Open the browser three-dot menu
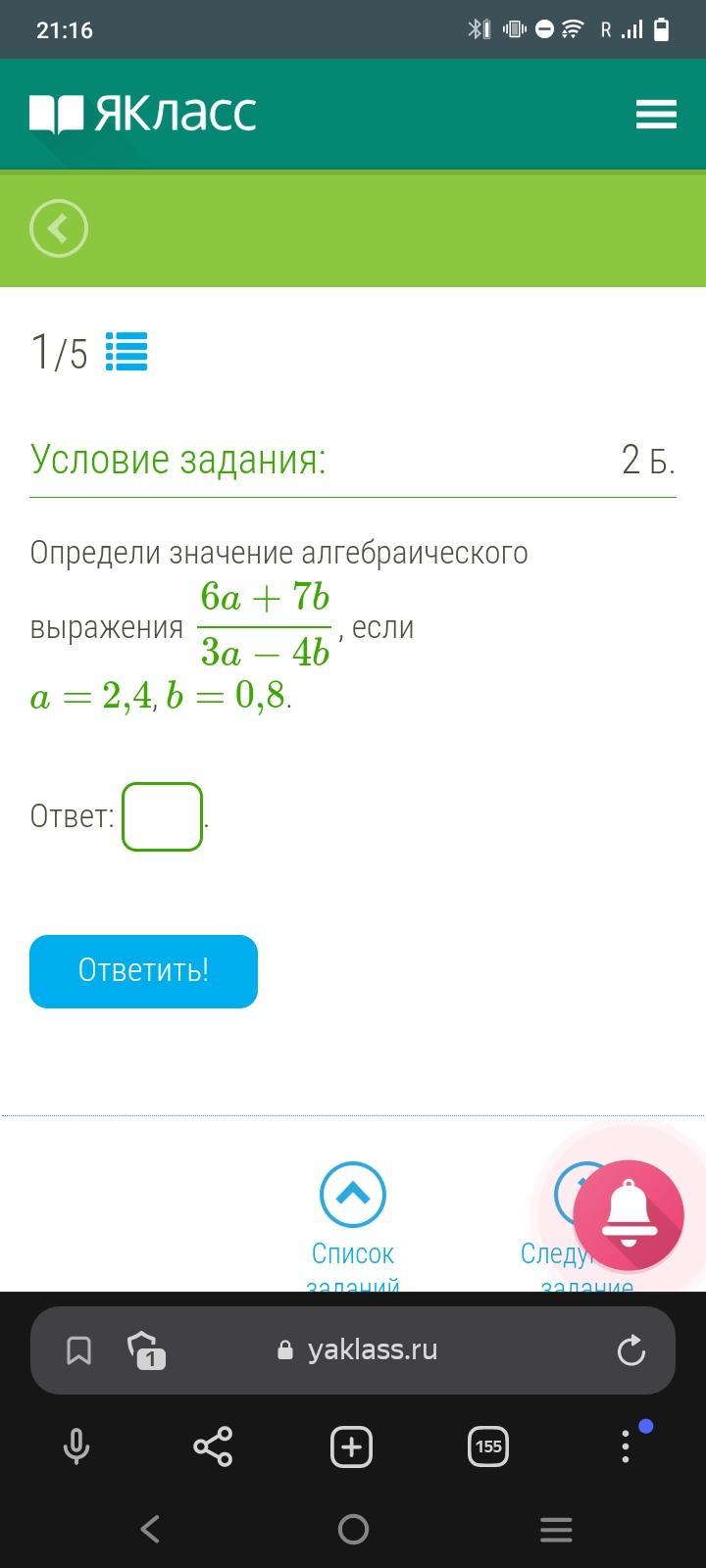 [626, 1446]
